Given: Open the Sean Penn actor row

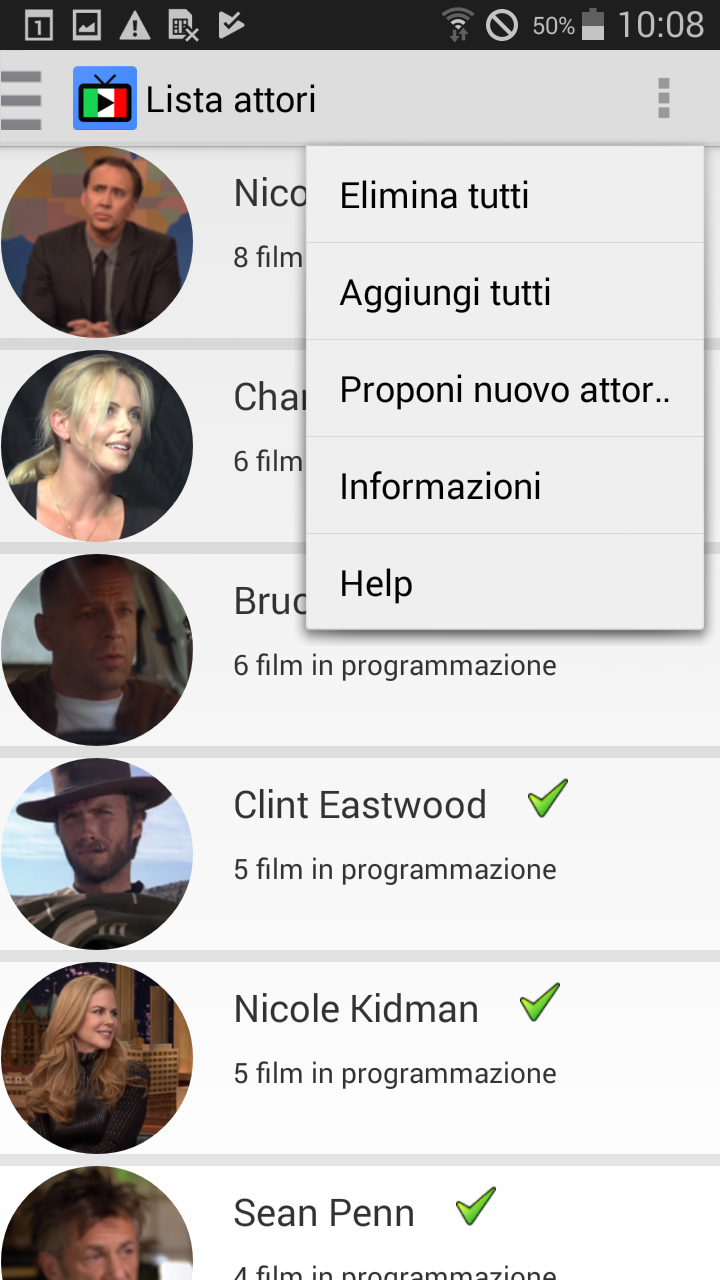Looking at the screenshot, I should click(360, 1223).
